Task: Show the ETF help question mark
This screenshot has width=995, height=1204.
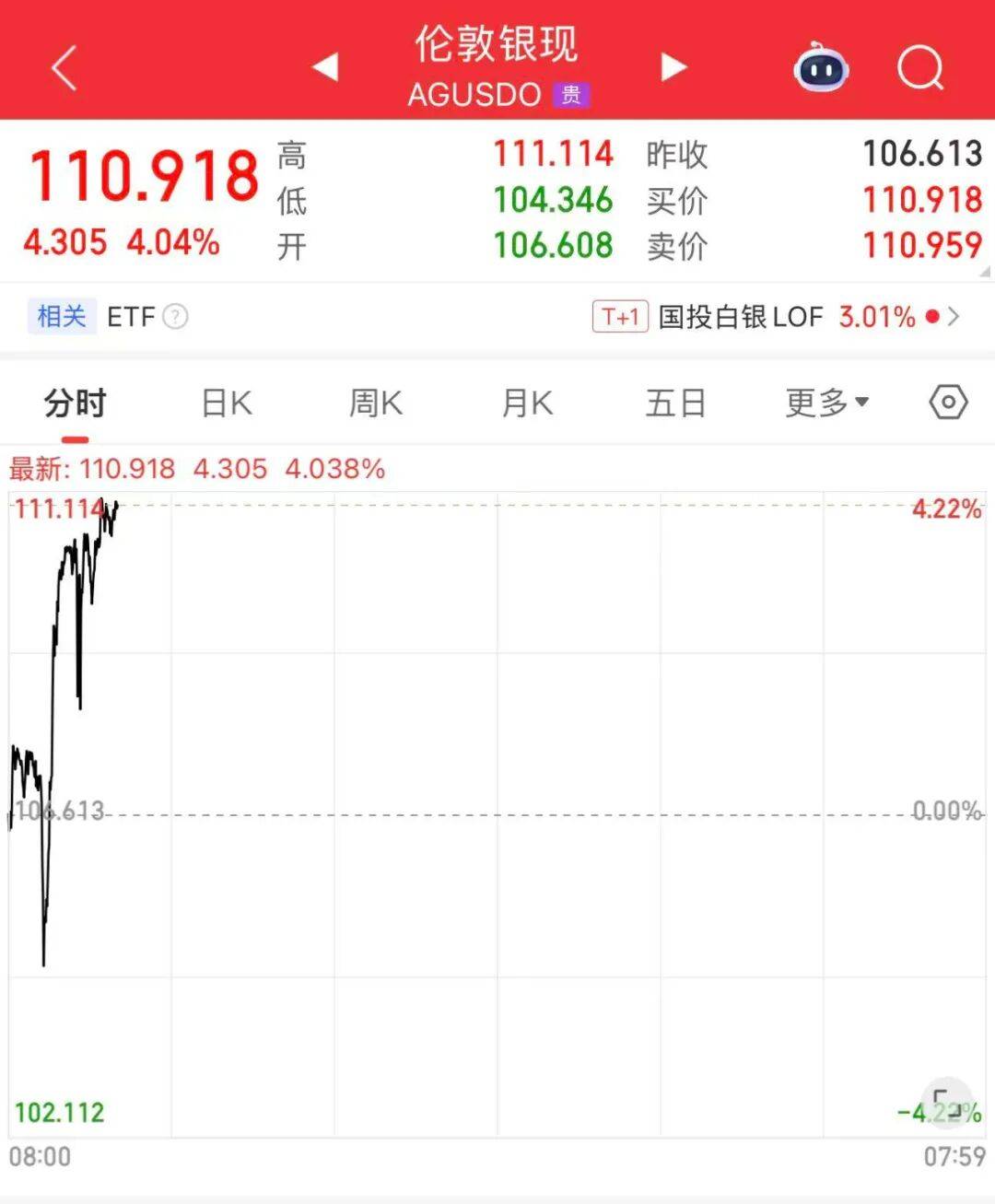Action: (175, 317)
